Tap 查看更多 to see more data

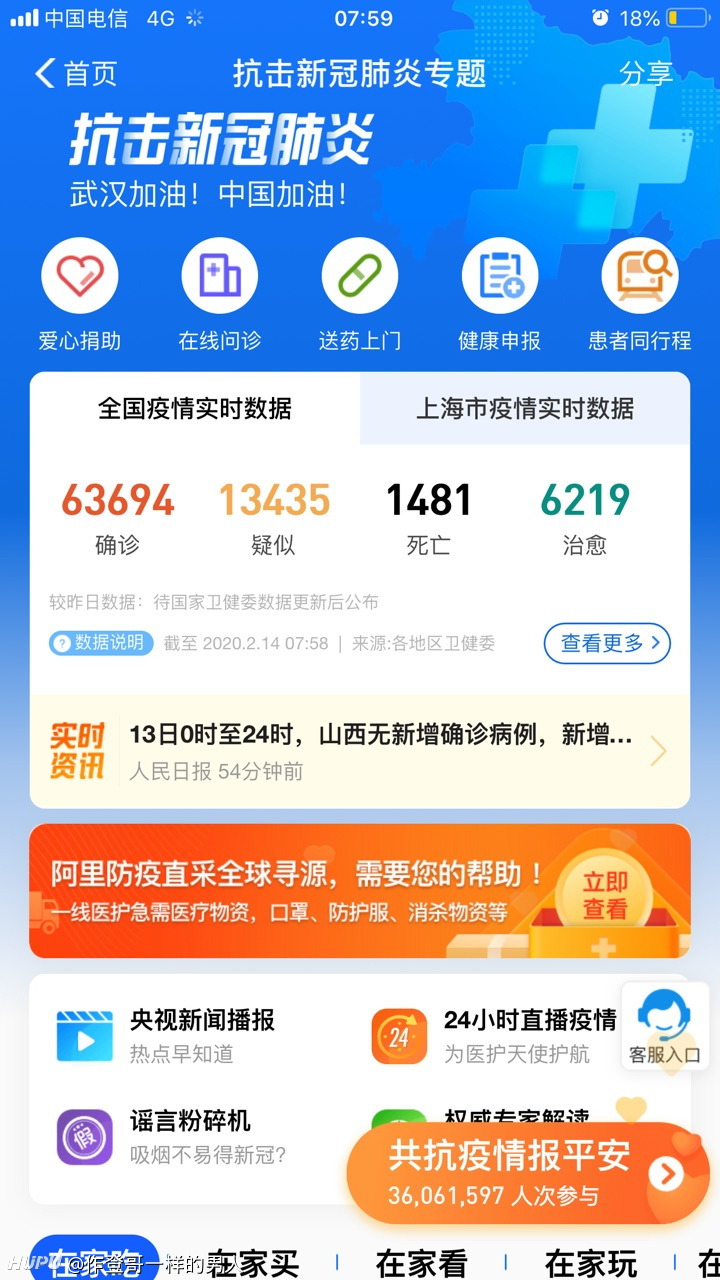tap(607, 643)
